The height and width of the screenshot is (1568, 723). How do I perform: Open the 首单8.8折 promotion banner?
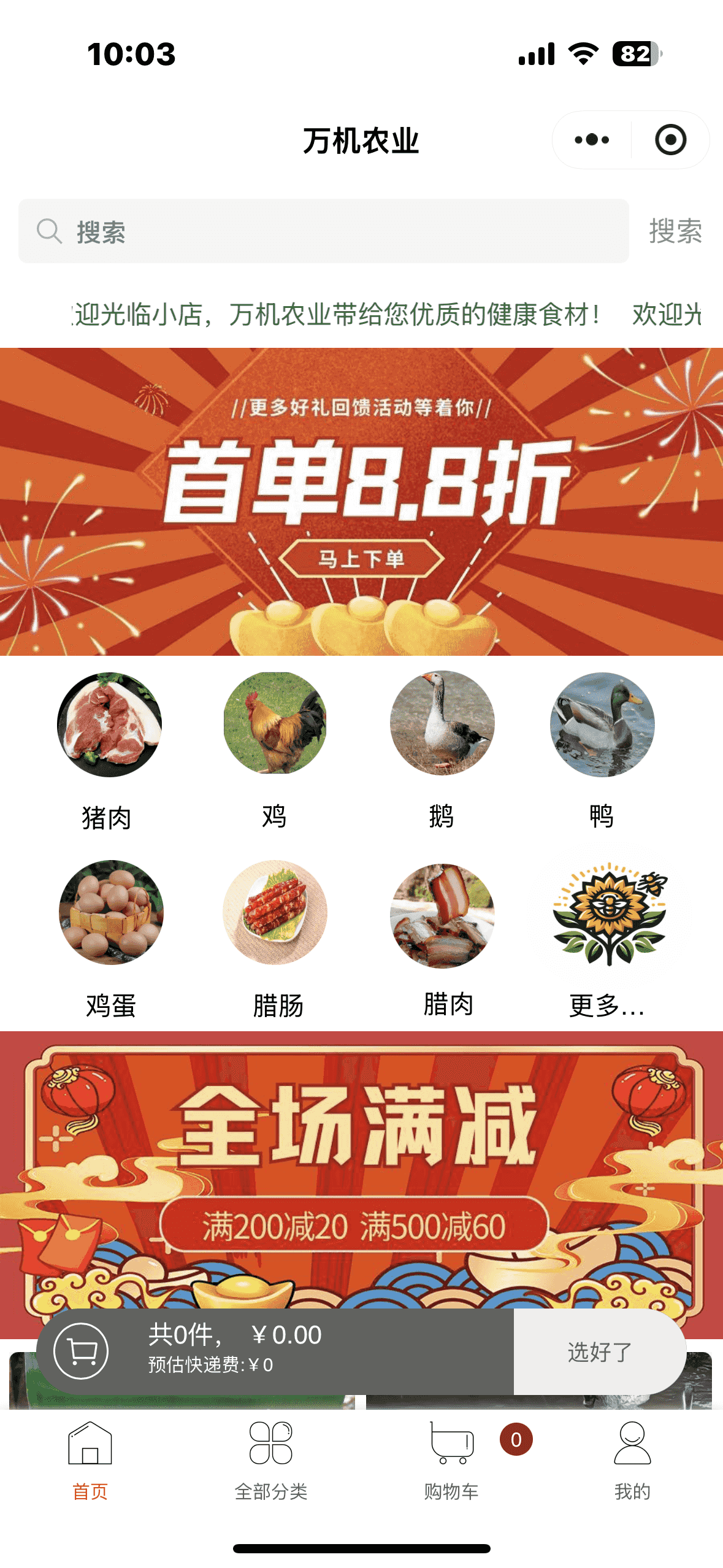pos(361,501)
